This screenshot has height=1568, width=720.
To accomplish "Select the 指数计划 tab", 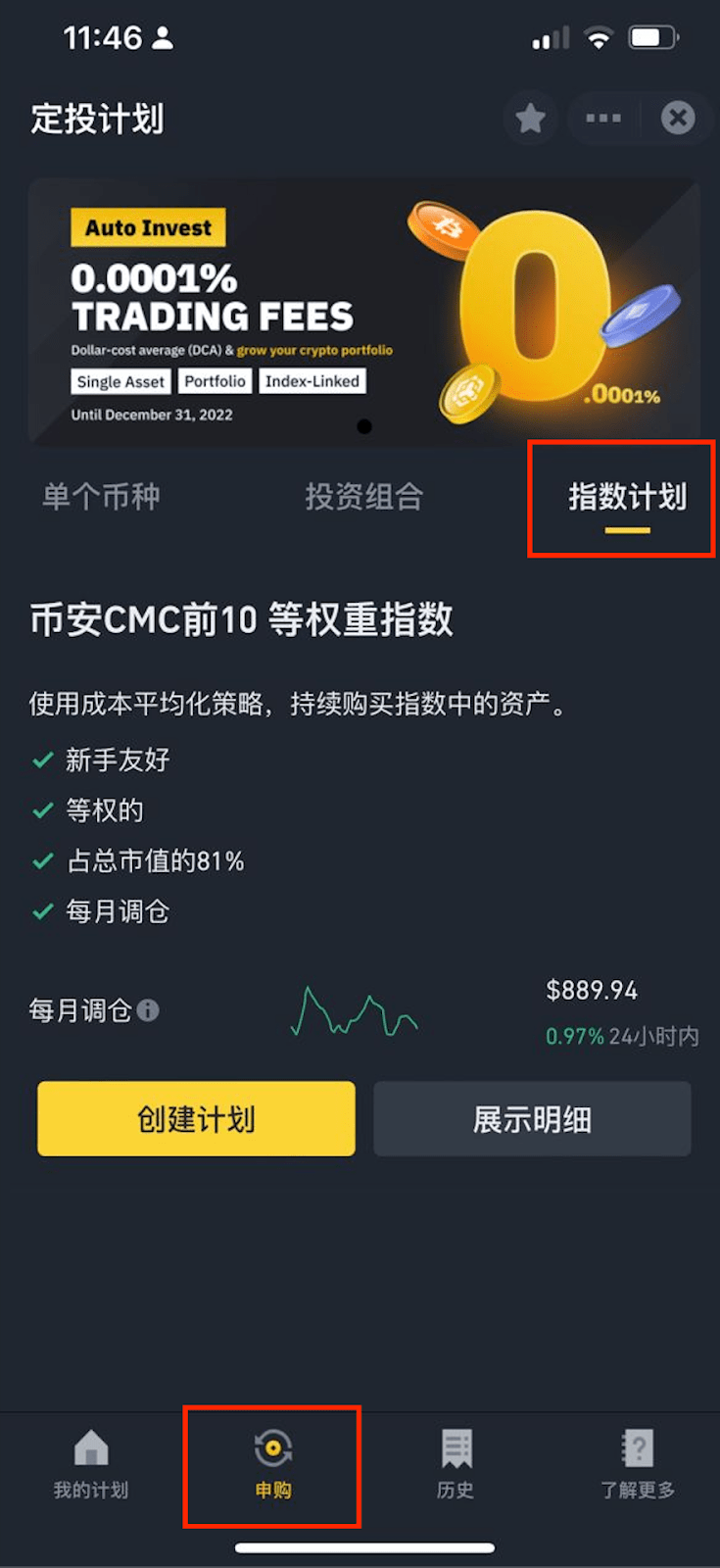I will [x=627, y=498].
